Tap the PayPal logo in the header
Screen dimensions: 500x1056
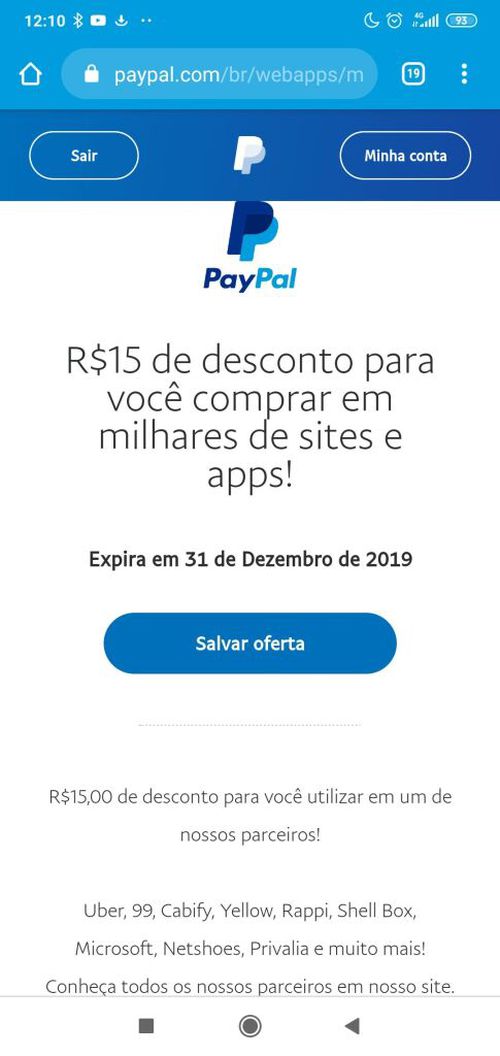pos(249,156)
